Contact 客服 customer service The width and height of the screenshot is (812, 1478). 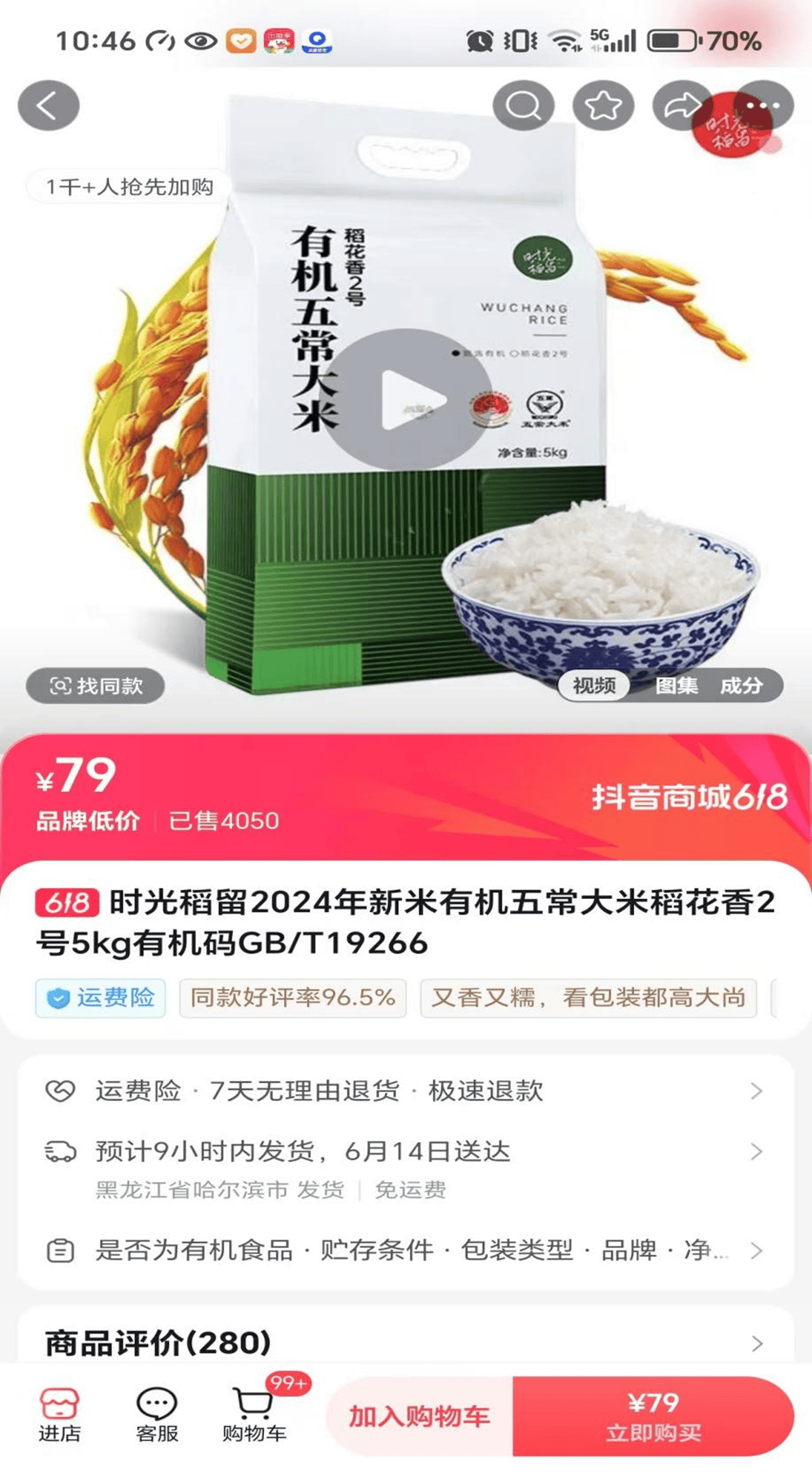click(x=157, y=1415)
